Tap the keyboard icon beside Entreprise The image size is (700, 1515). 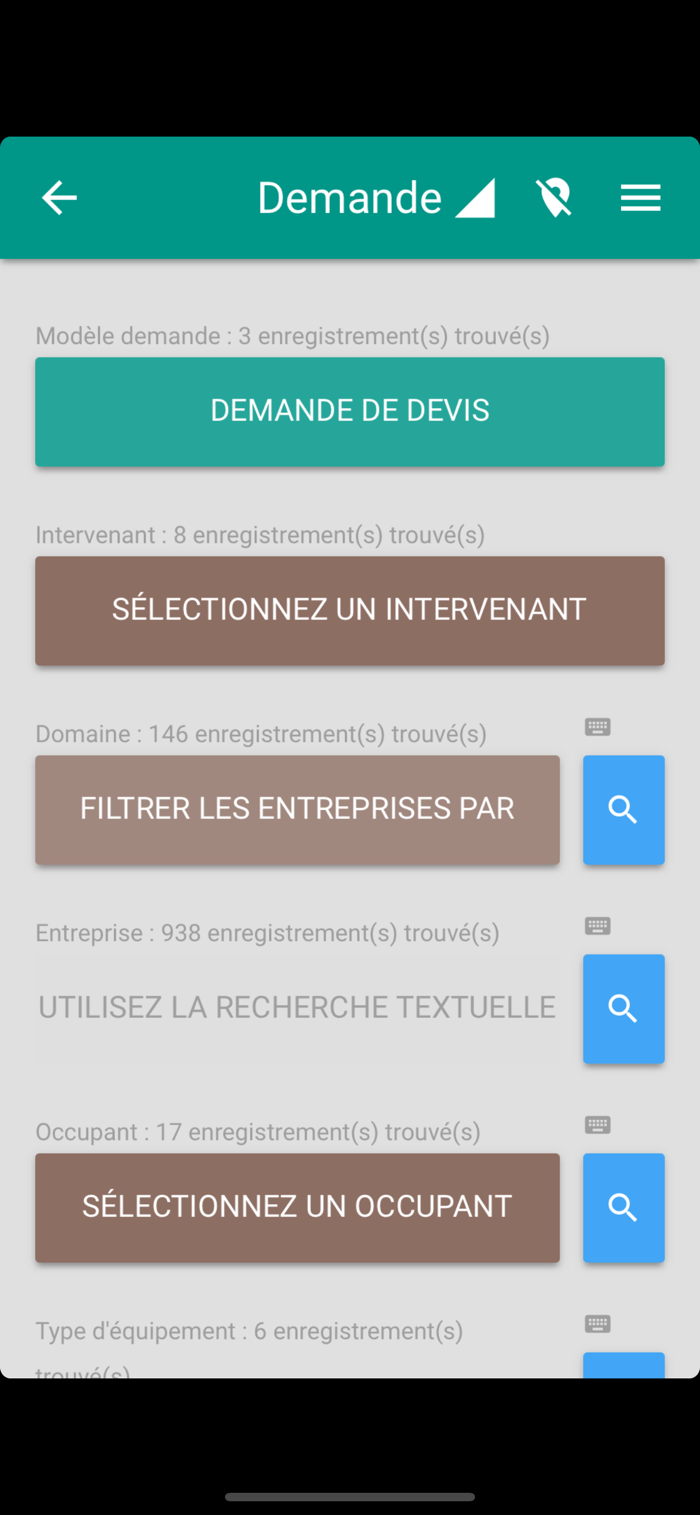598,926
